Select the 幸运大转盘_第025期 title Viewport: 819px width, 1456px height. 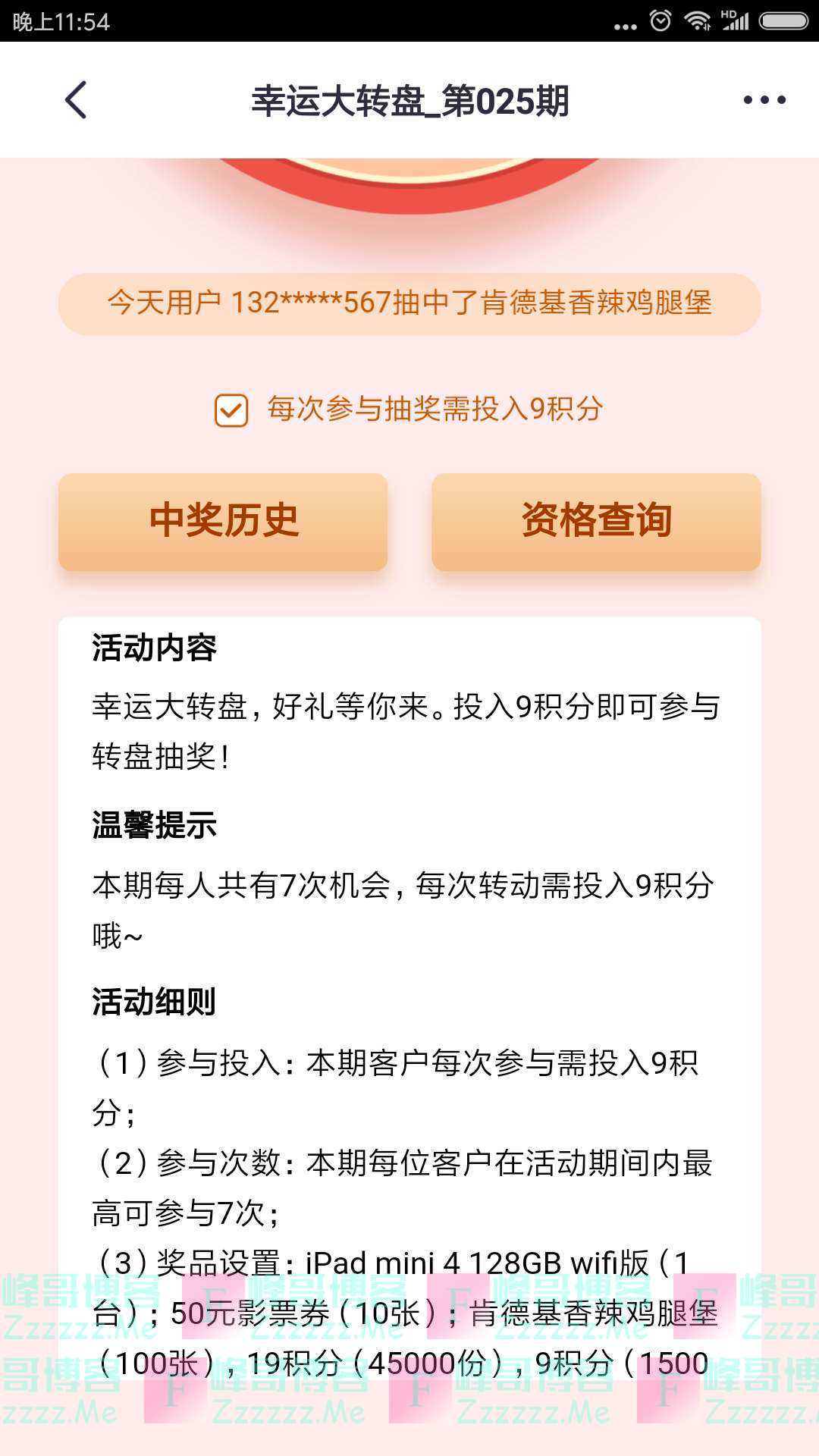point(409,99)
